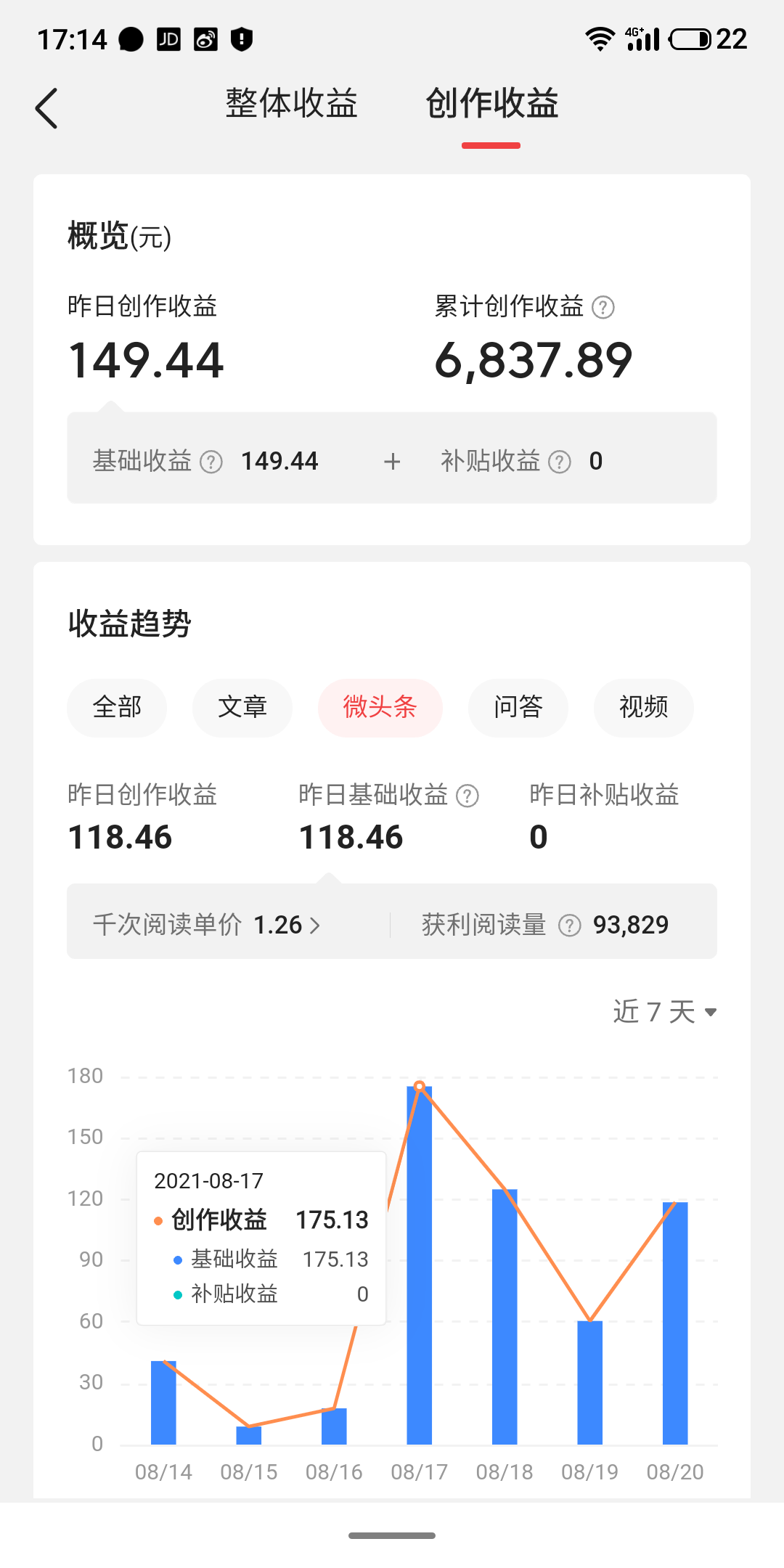
Task: Show info for 补贴收益 question mark
Action: tap(559, 462)
